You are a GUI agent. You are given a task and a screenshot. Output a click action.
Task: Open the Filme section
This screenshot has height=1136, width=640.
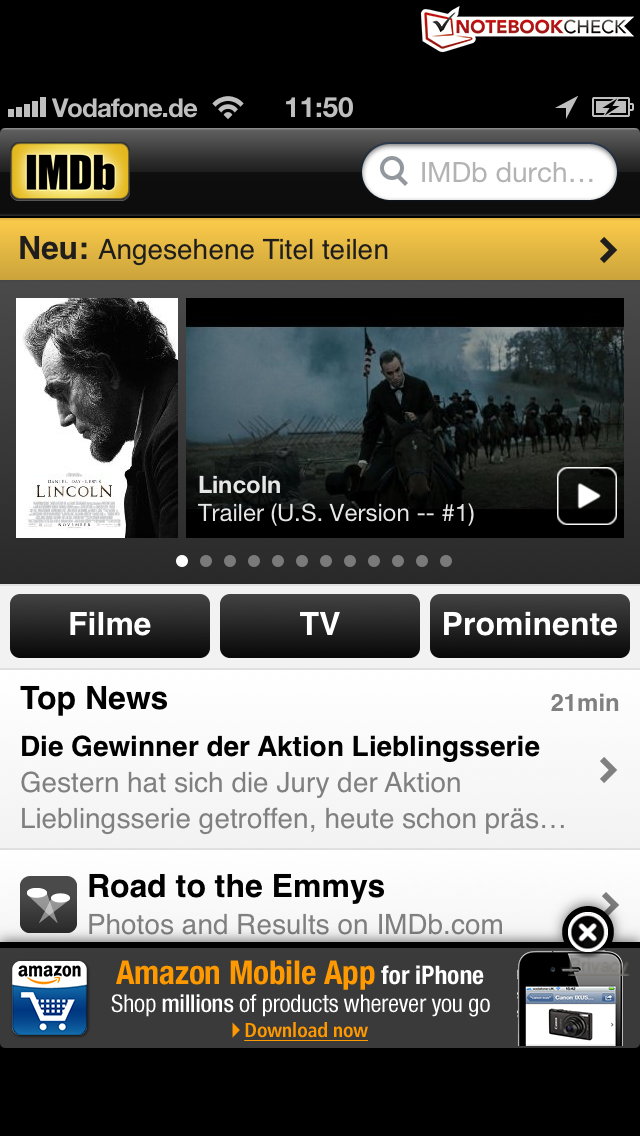pyautogui.click(x=110, y=625)
